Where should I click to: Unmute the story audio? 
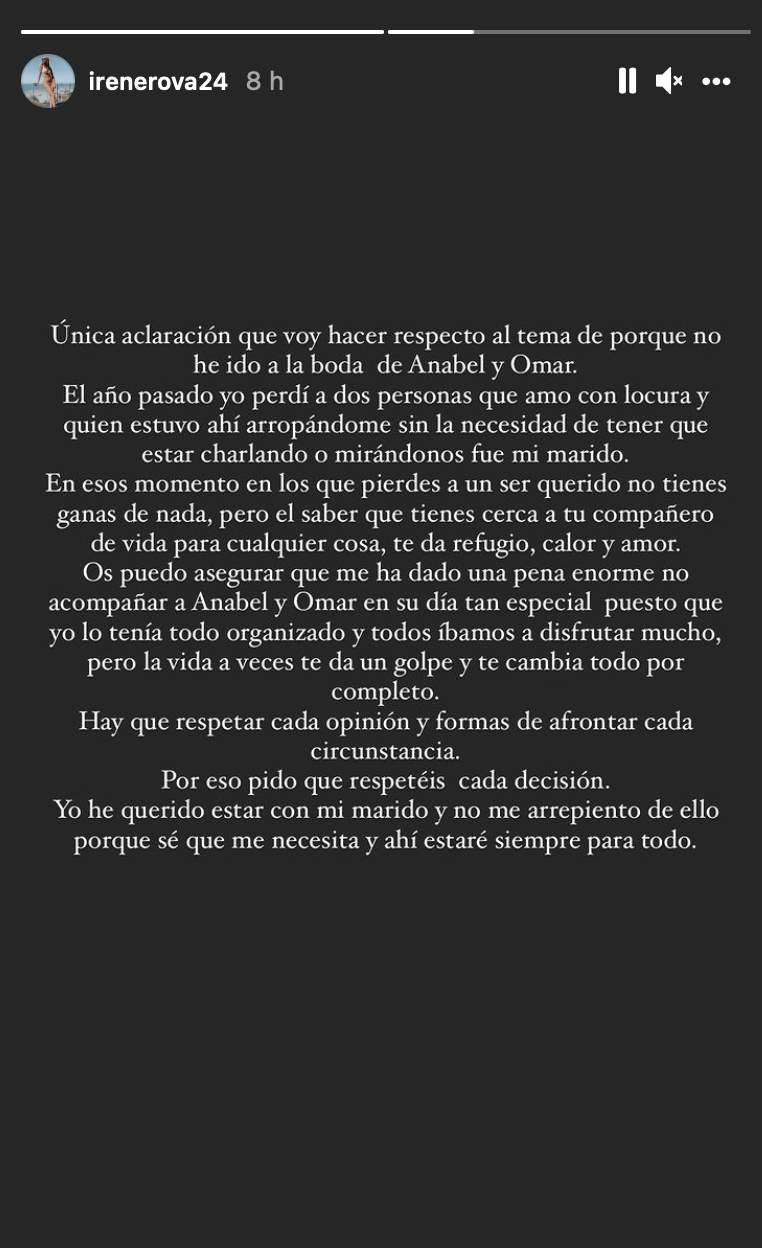pyautogui.click(x=668, y=81)
